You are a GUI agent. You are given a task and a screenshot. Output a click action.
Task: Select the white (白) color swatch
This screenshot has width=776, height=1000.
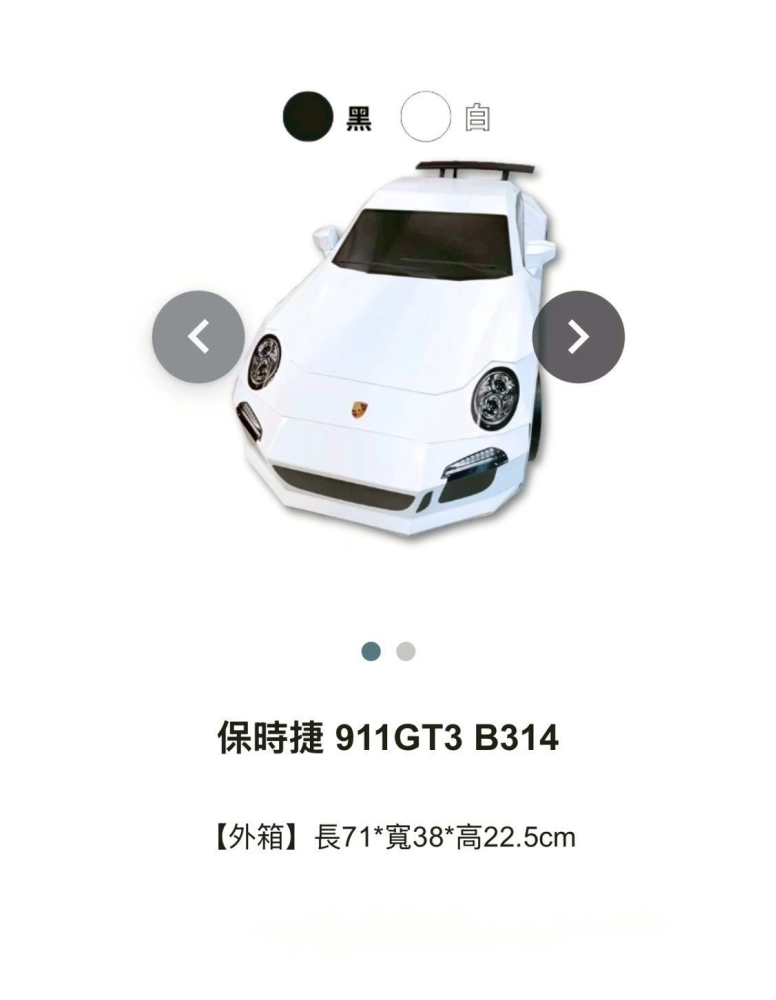[426, 117]
